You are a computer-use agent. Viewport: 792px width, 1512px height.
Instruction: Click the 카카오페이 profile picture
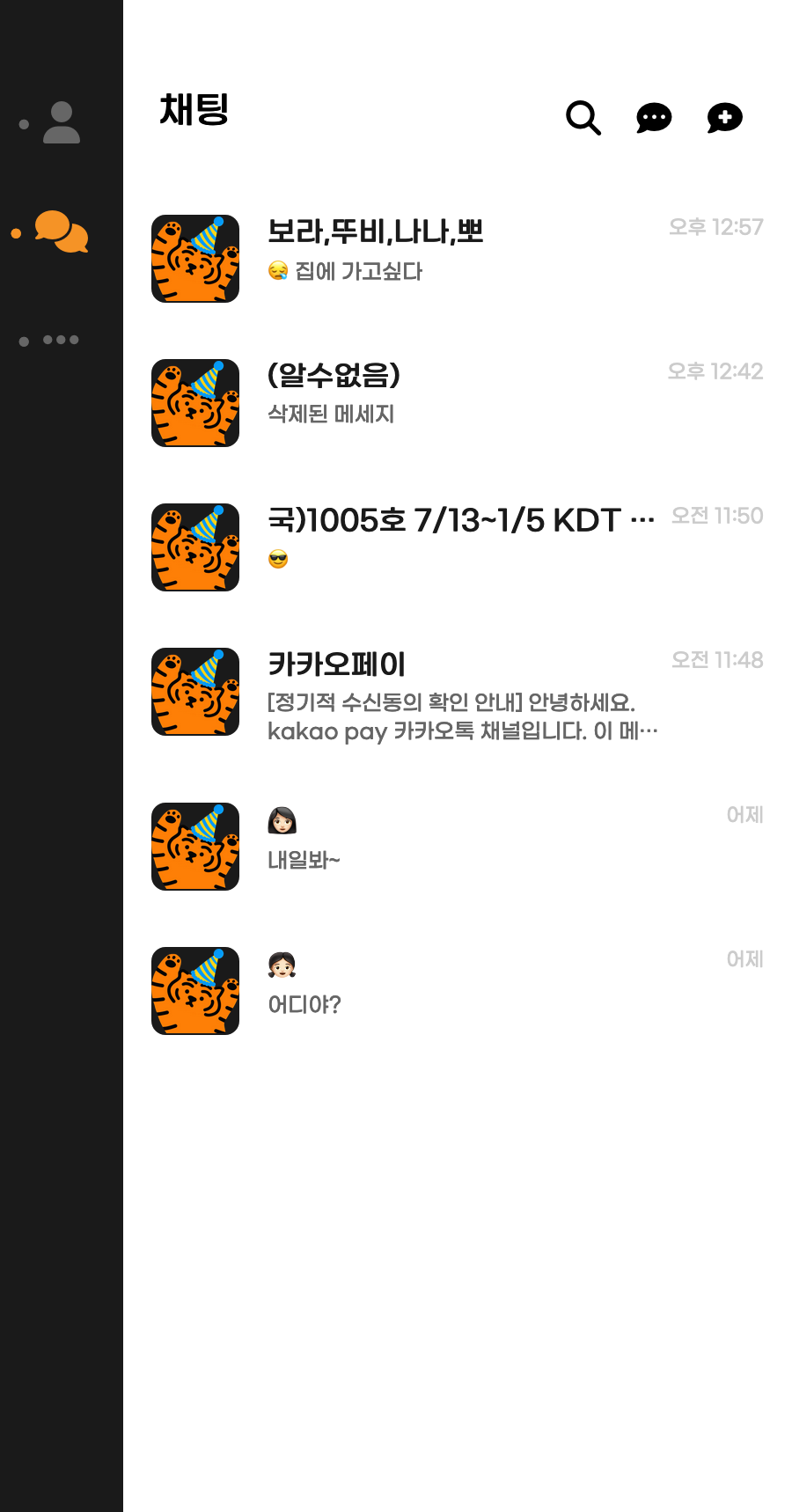click(x=194, y=692)
